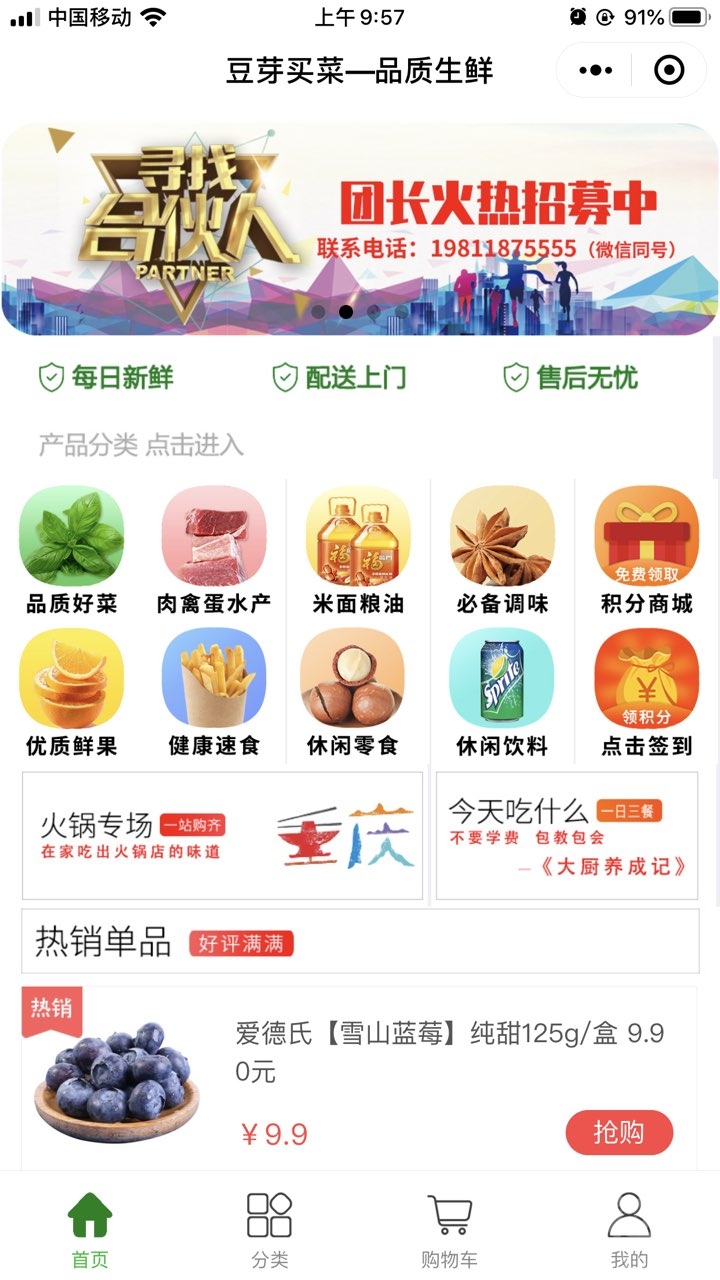720x1280 pixels.
Task: View the 今天吃什么 recipe banner
Action: (x=567, y=836)
